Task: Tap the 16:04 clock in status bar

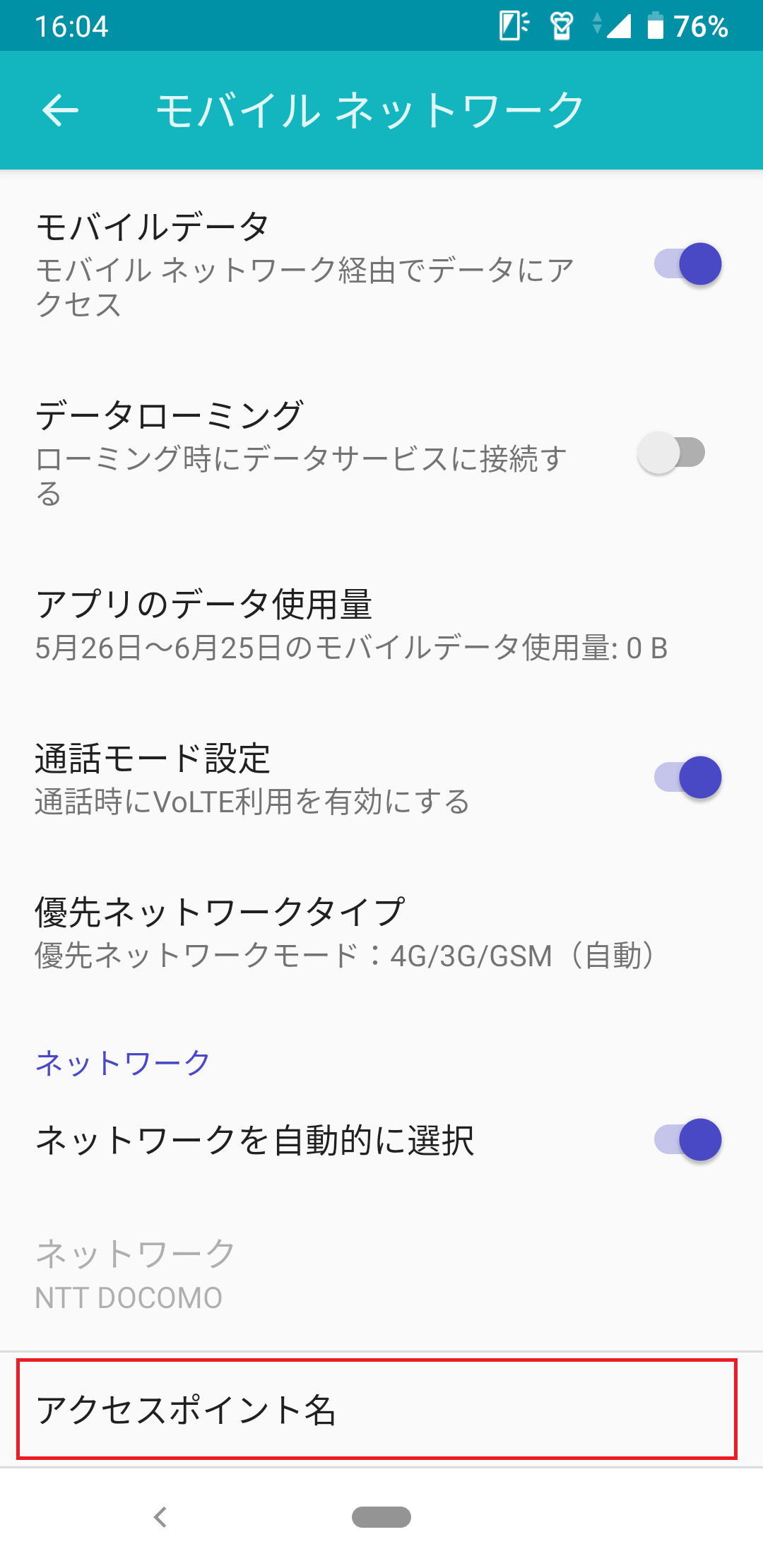Action: tap(71, 25)
